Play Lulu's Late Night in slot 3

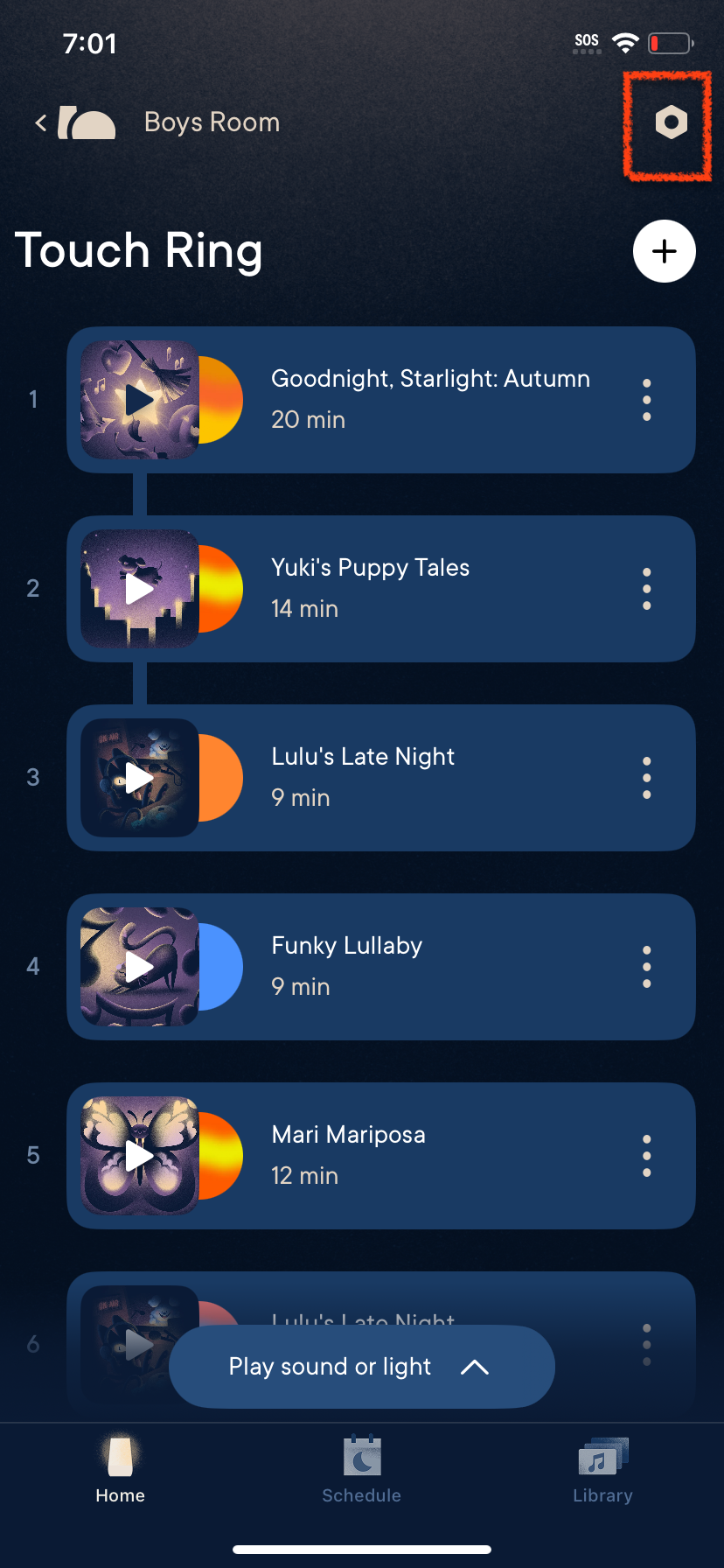[x=139, y=778]
